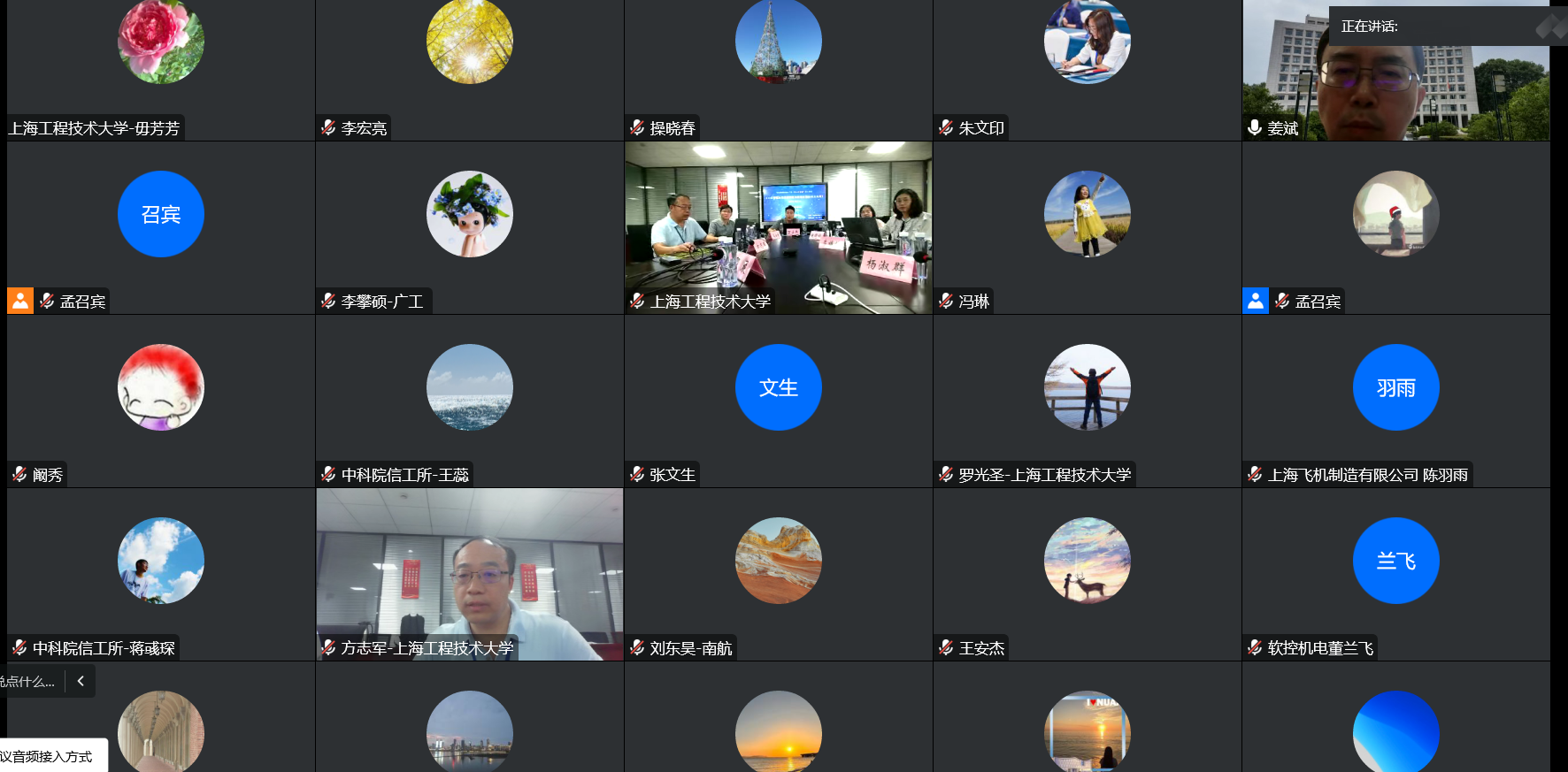The height and width of the screenshot is (772, 1568).
Task: Tap the 说点什么 chat input
Action: [x=30, y=682]
